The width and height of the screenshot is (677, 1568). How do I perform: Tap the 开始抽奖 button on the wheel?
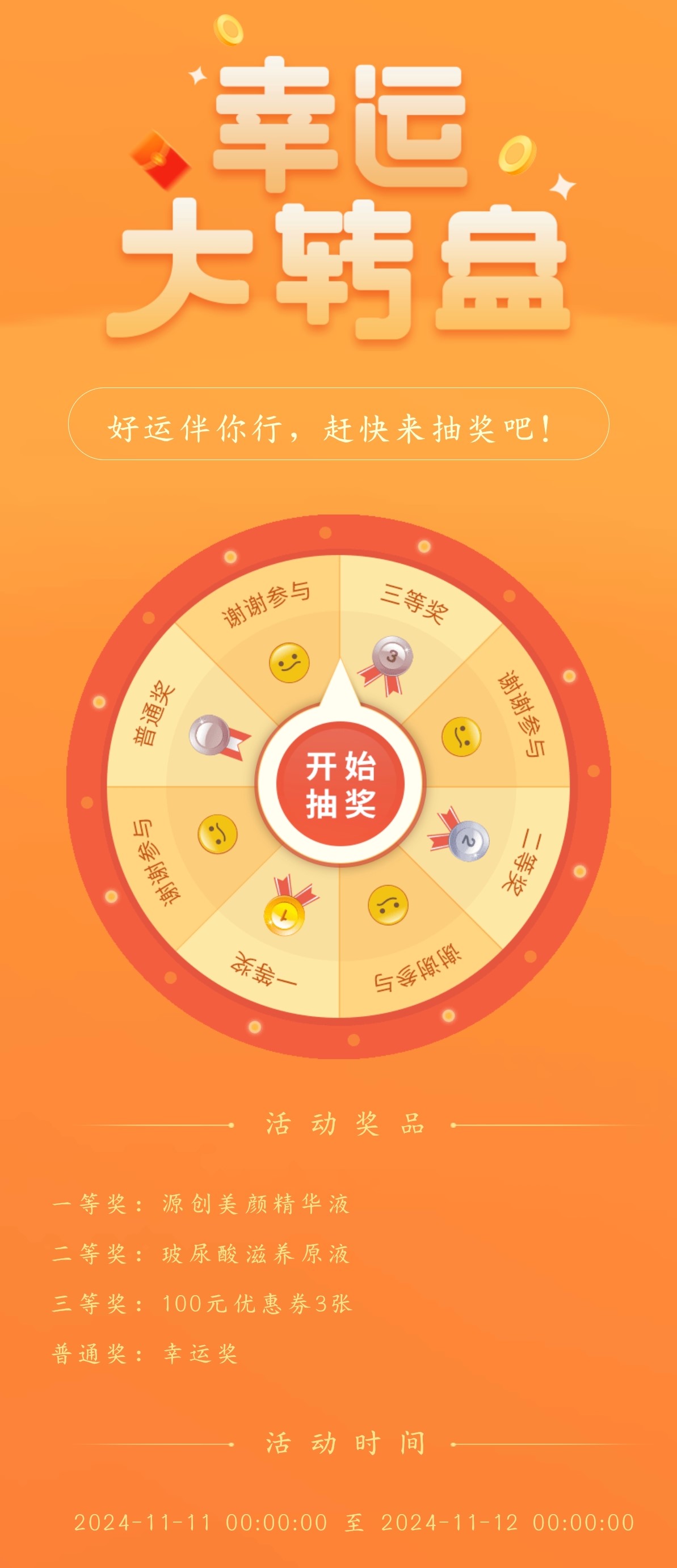(x=340, y=784)
